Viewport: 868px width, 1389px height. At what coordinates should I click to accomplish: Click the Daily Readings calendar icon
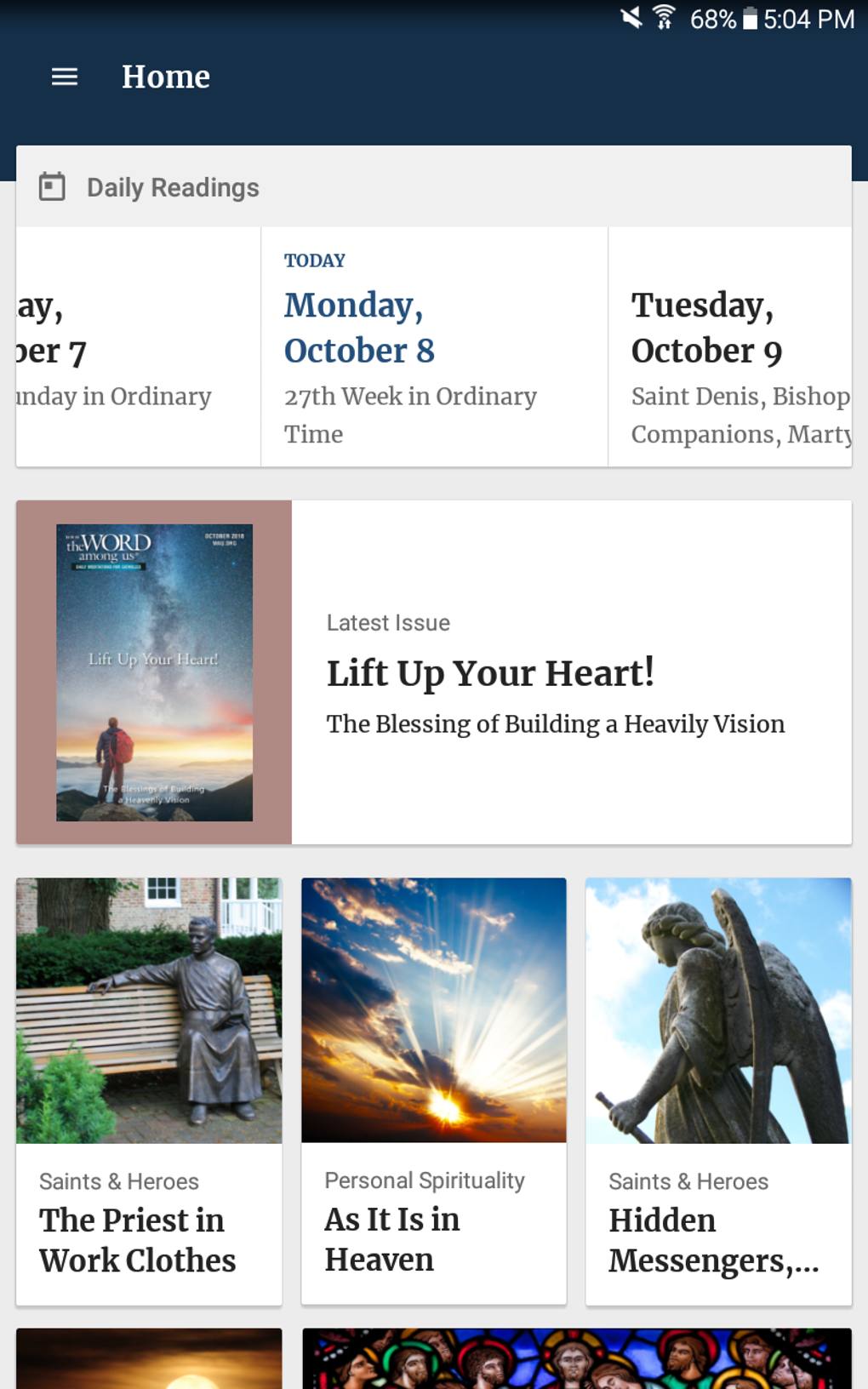pyautogui.click(x=53, y=187)
